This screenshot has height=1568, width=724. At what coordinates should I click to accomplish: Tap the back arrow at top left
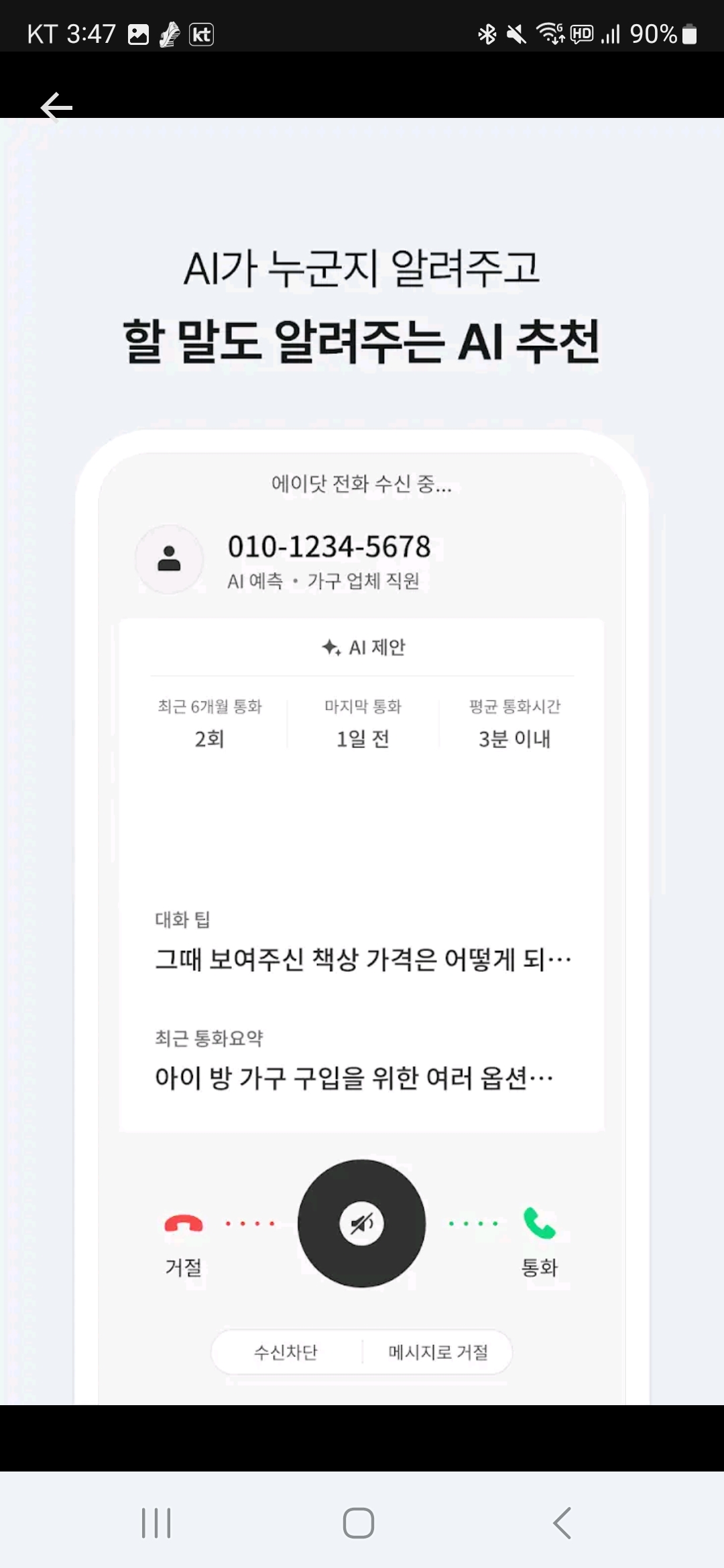coord(56,107)
